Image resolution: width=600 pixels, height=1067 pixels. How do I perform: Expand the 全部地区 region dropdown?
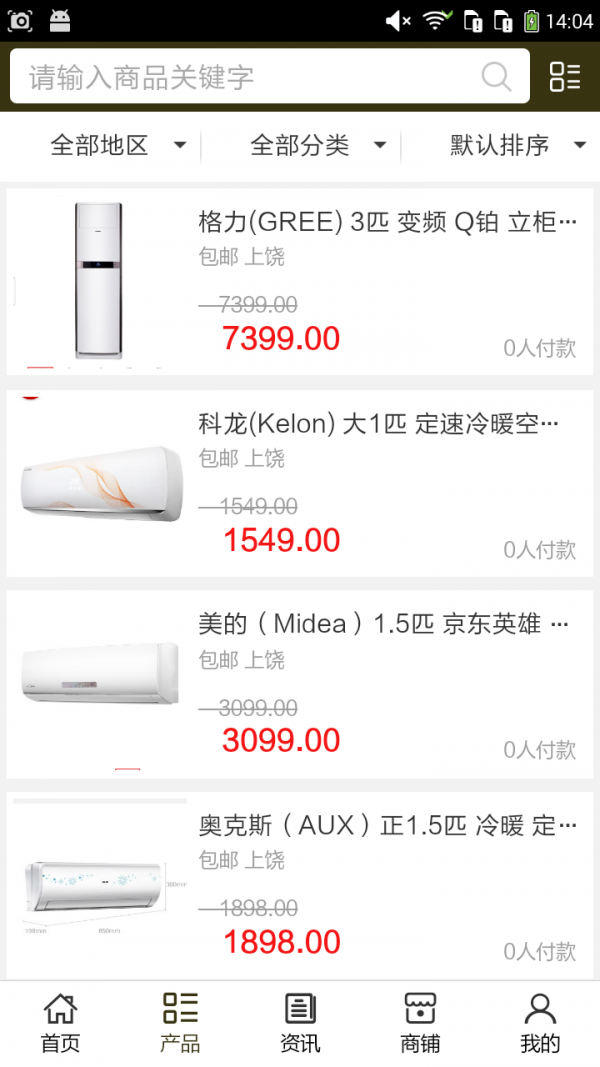118,146
